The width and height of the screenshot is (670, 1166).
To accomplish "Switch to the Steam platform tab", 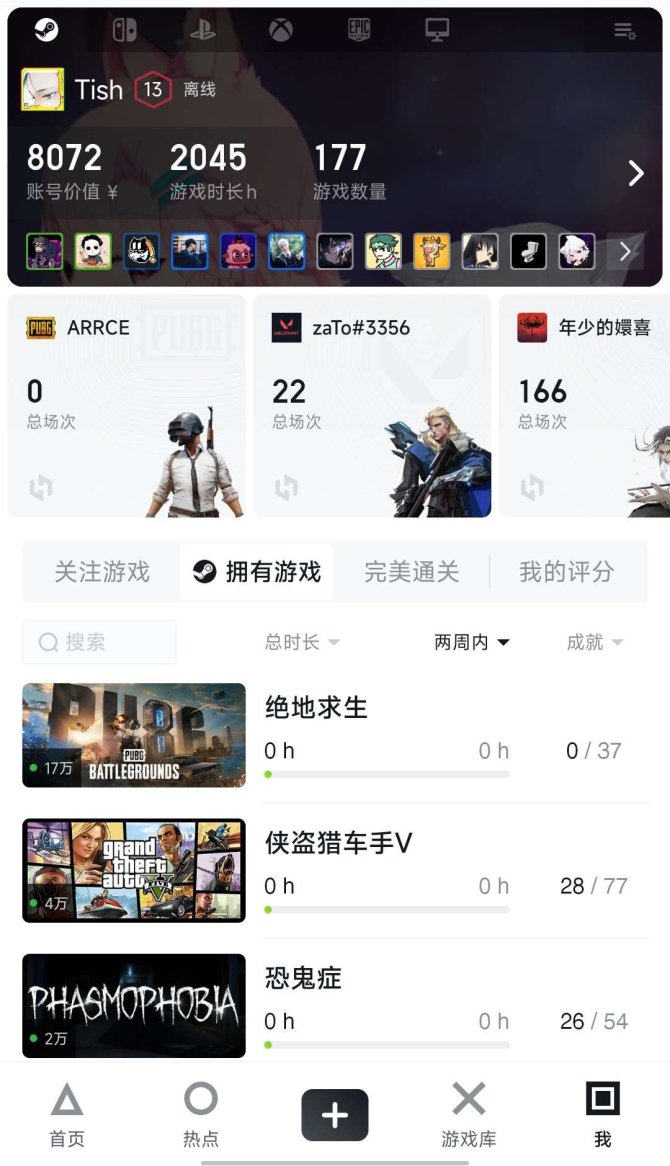I will click(x=46, y=30).
